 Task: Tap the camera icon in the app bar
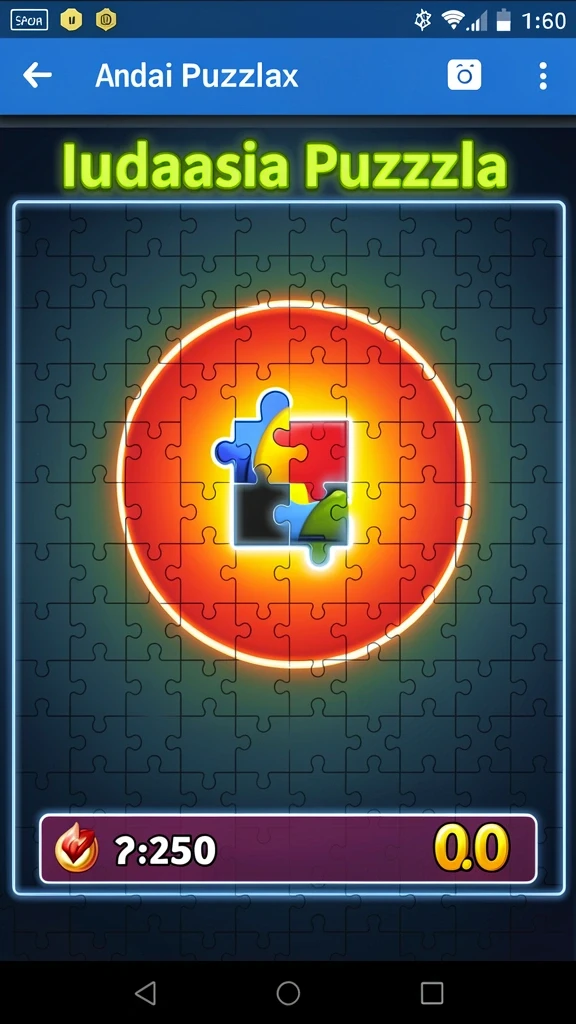coord(464,75)
